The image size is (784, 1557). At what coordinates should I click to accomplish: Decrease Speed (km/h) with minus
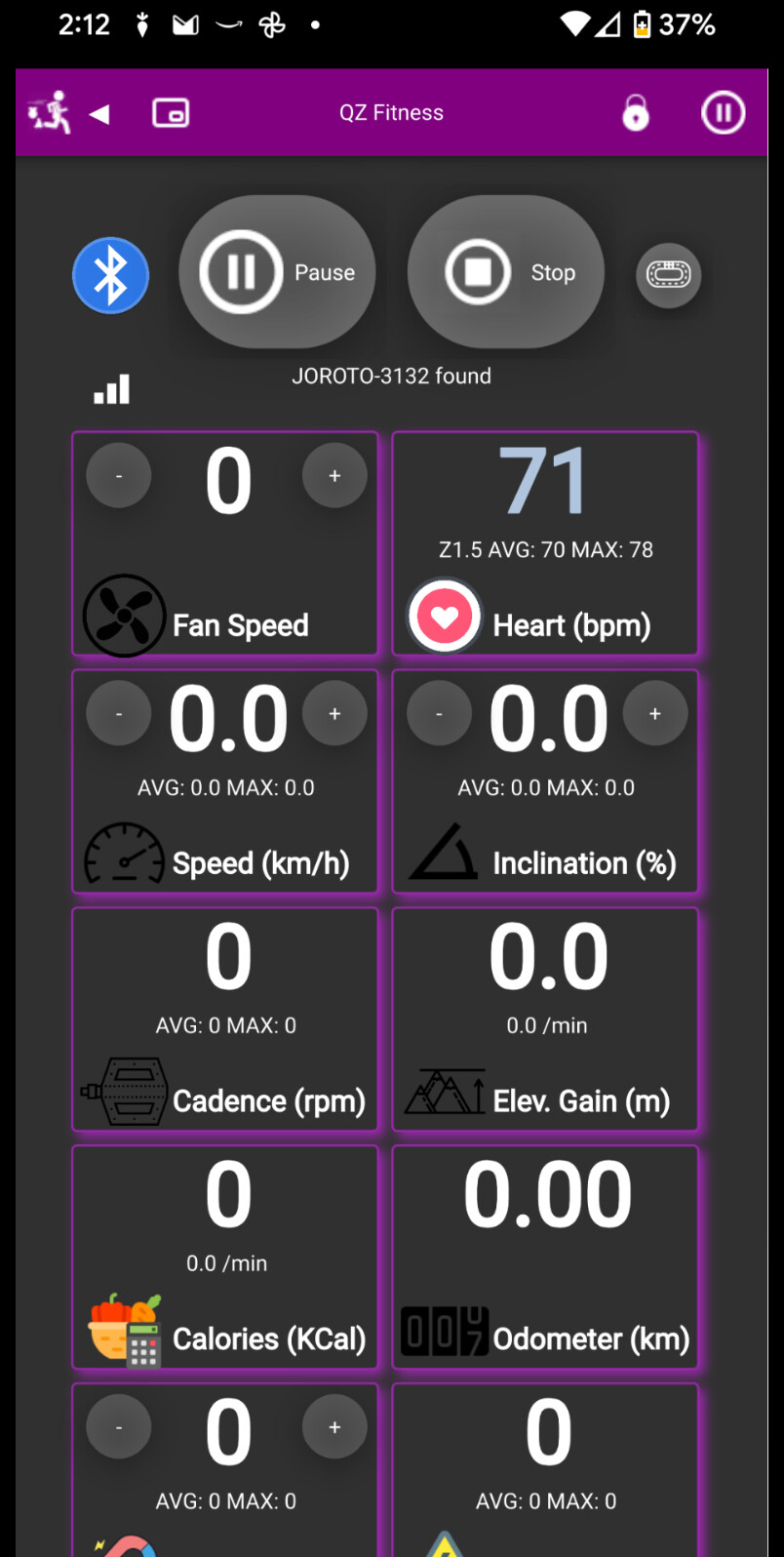[119, 713]
